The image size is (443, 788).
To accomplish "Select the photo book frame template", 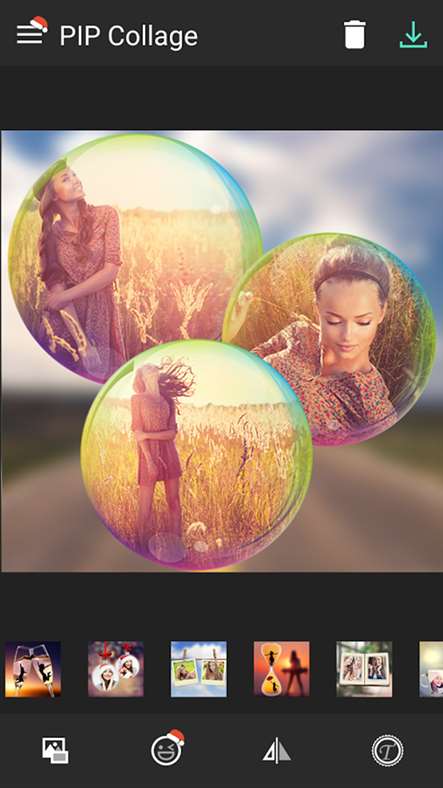I will (x=364, y=669).
